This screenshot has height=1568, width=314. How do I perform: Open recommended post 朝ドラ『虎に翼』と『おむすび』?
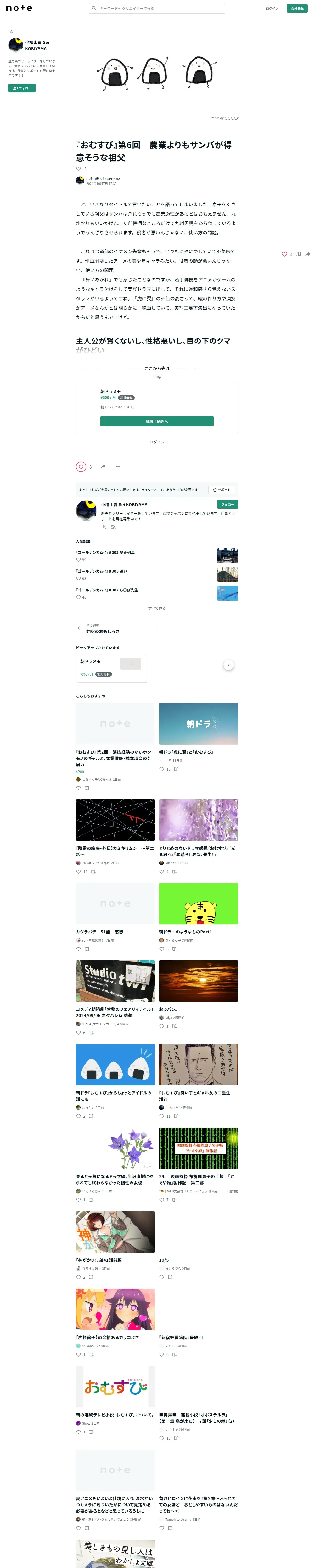[x=186, y=752]
